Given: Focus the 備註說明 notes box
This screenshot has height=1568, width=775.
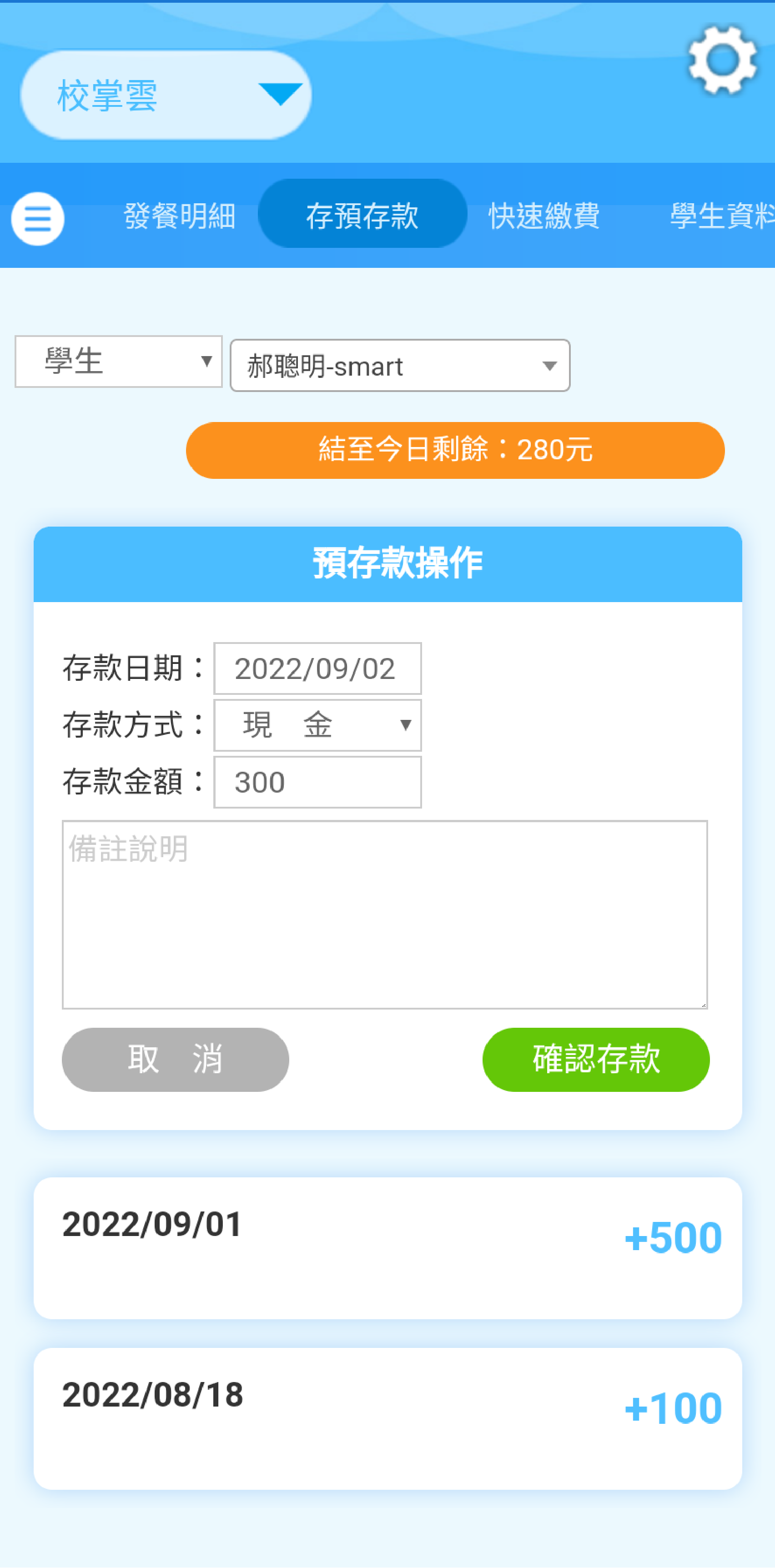Looking at the screenshot, I should 384,914.
